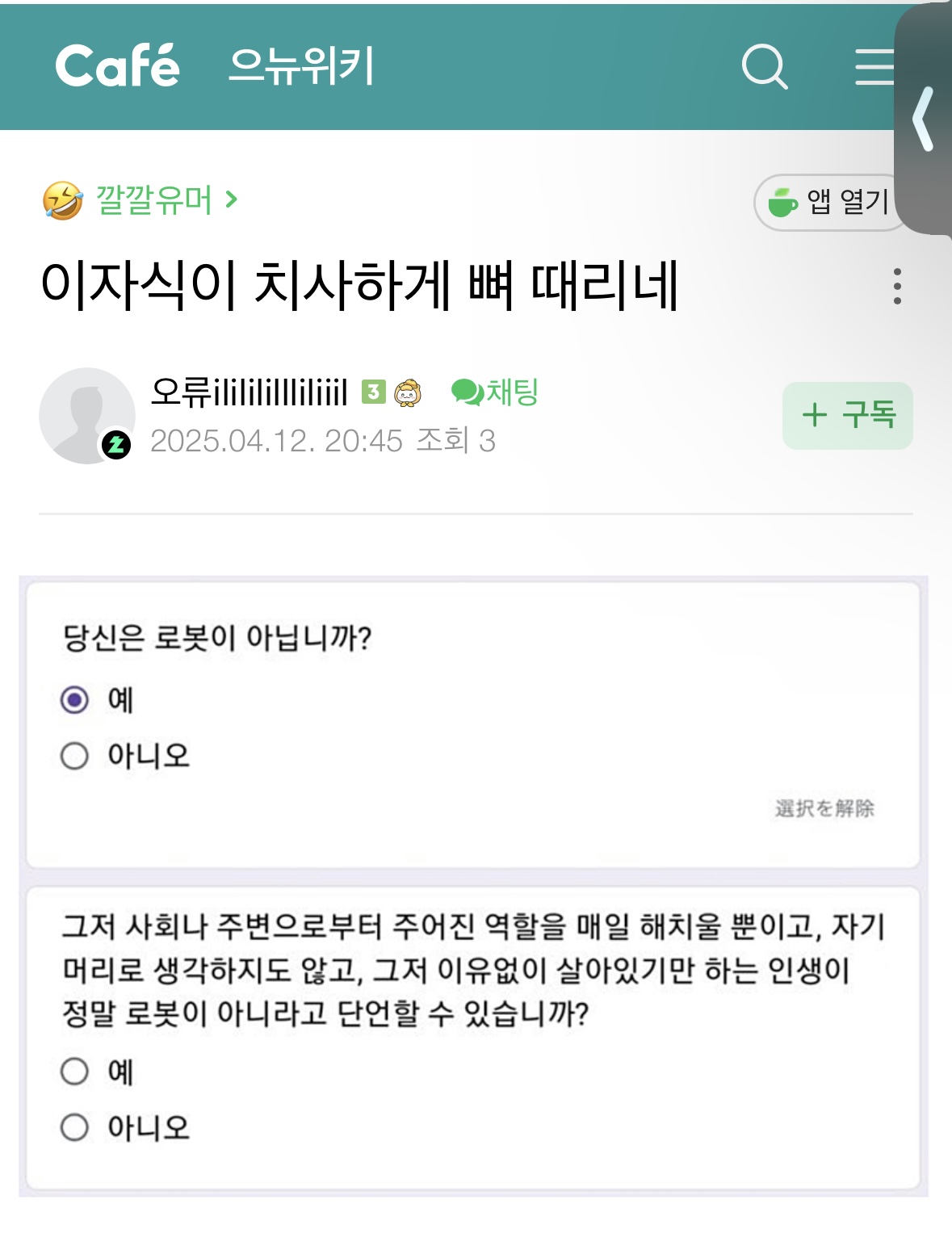Open the post's three-dot overflow menu

[897, 286]
